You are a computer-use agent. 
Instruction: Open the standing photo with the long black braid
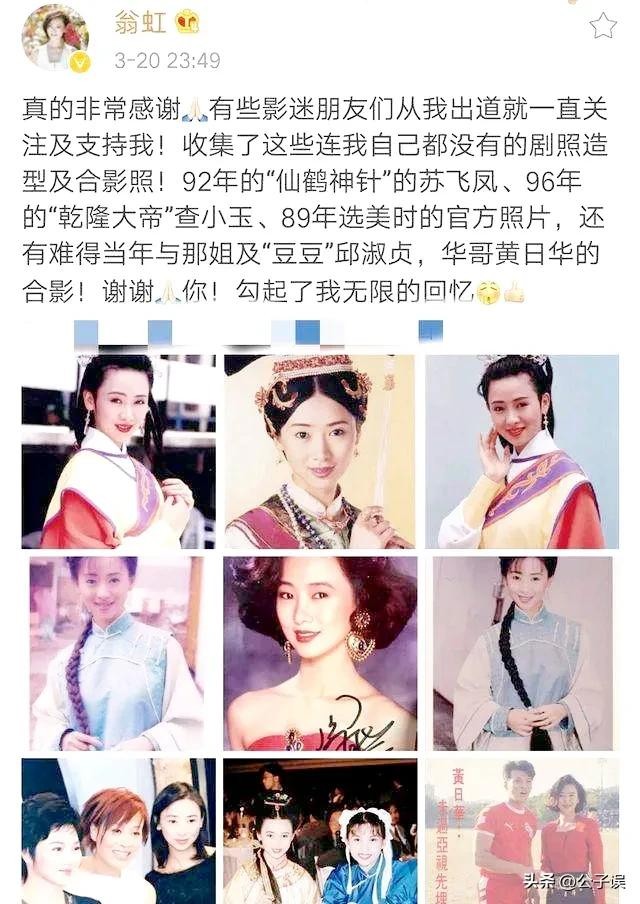coord(522,653)
